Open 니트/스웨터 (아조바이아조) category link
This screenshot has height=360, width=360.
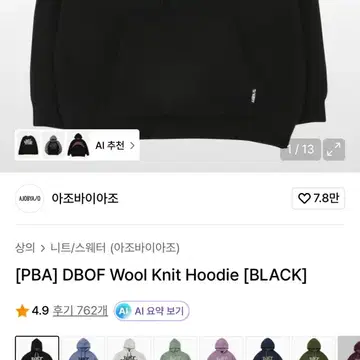115,248
